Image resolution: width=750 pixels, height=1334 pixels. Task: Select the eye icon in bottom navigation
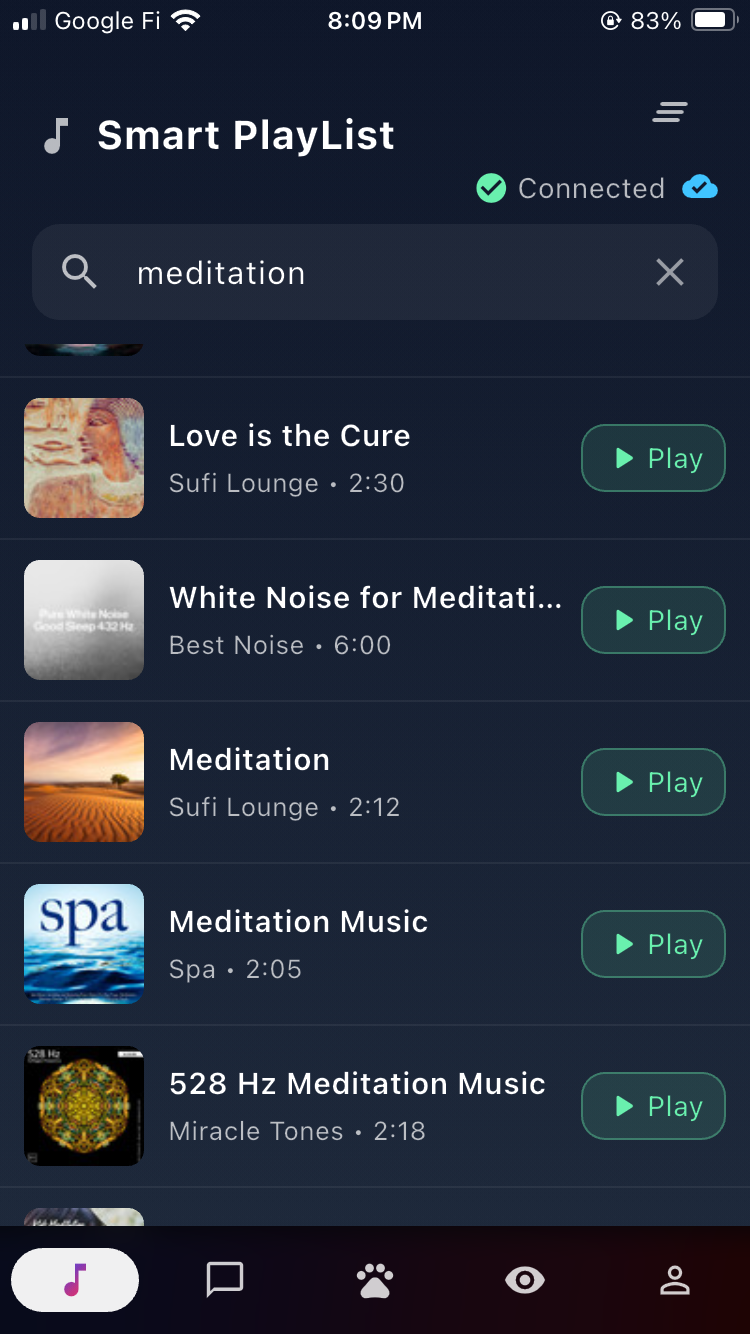coord(524,1279)
